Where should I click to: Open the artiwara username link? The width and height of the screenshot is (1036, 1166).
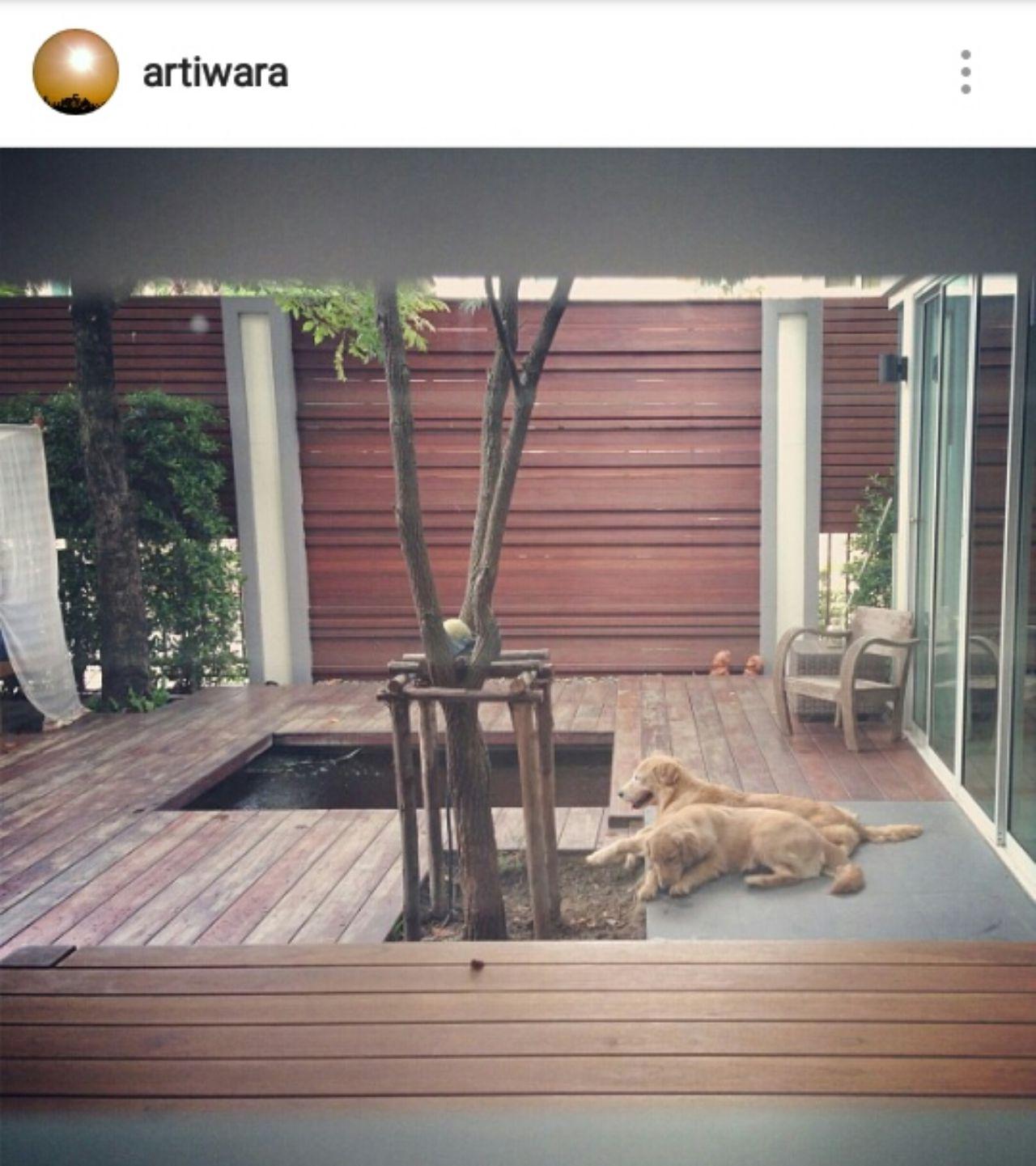(x=215, y=73)
